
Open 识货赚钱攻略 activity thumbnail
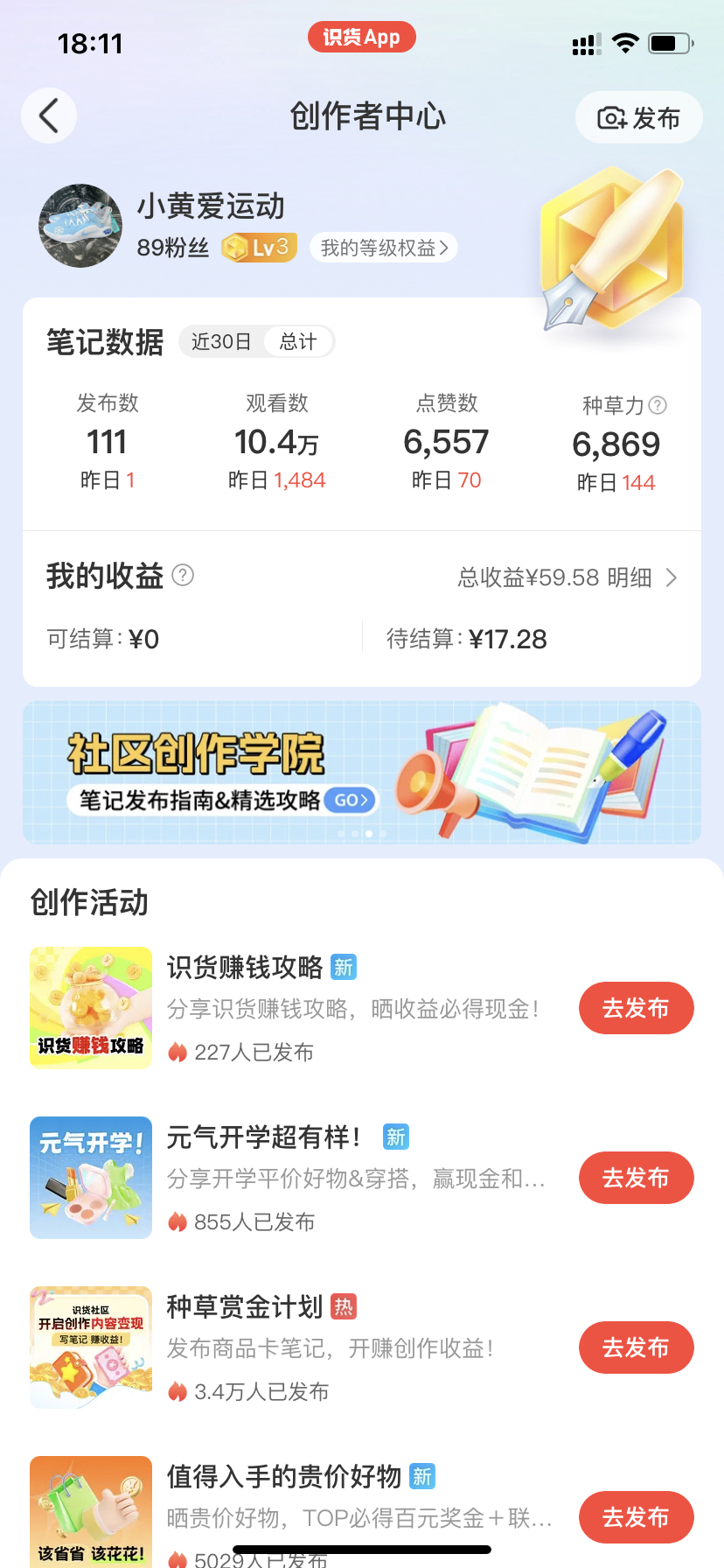91,1007
